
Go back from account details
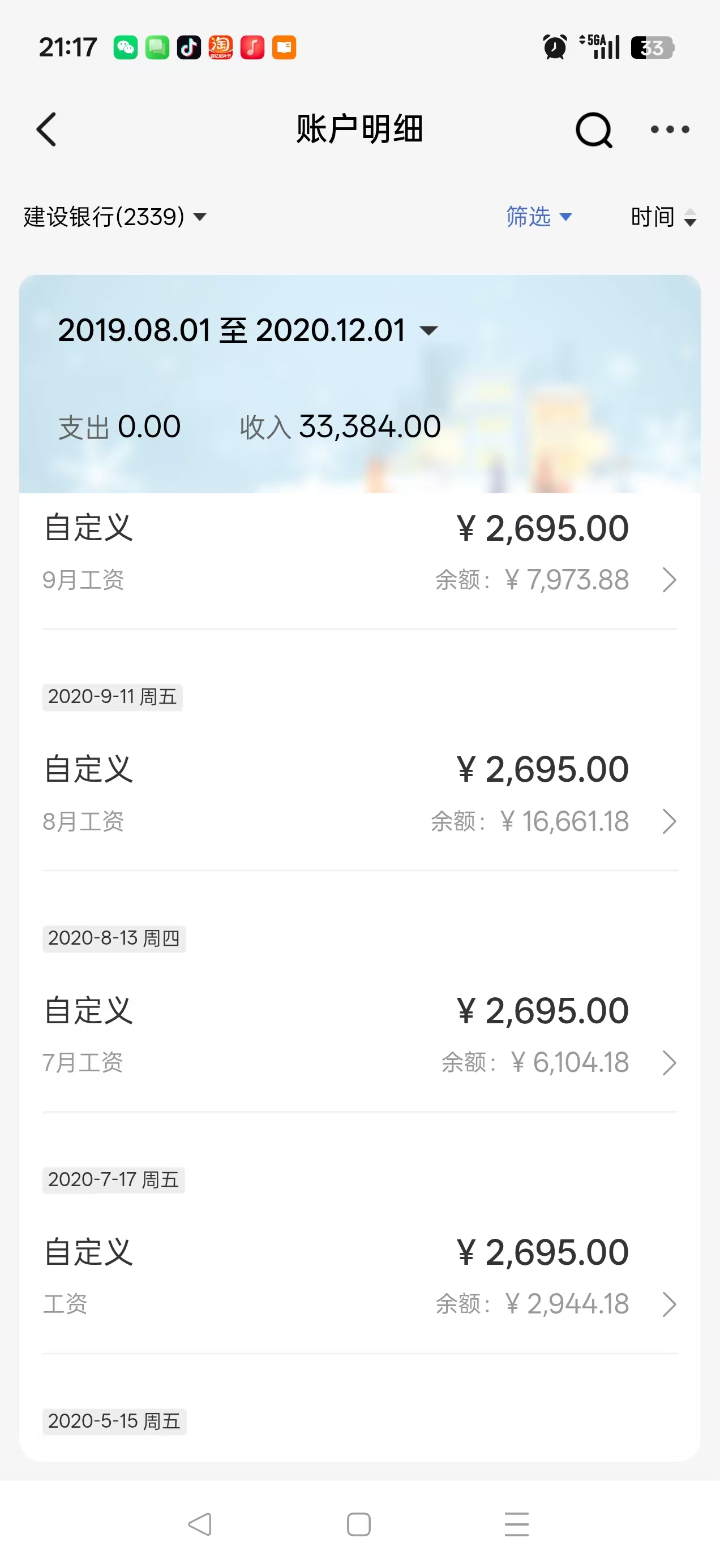click(47, 130)
